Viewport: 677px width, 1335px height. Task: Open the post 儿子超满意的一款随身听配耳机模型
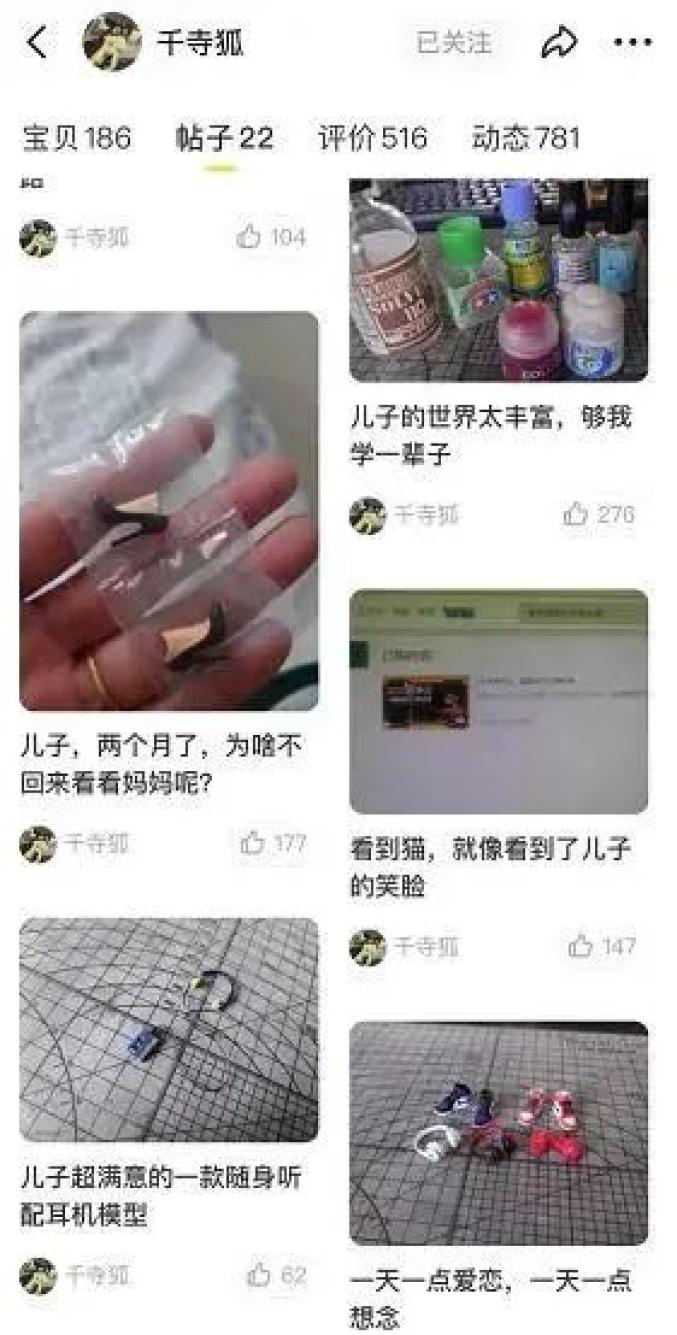tap(169, 1030)
